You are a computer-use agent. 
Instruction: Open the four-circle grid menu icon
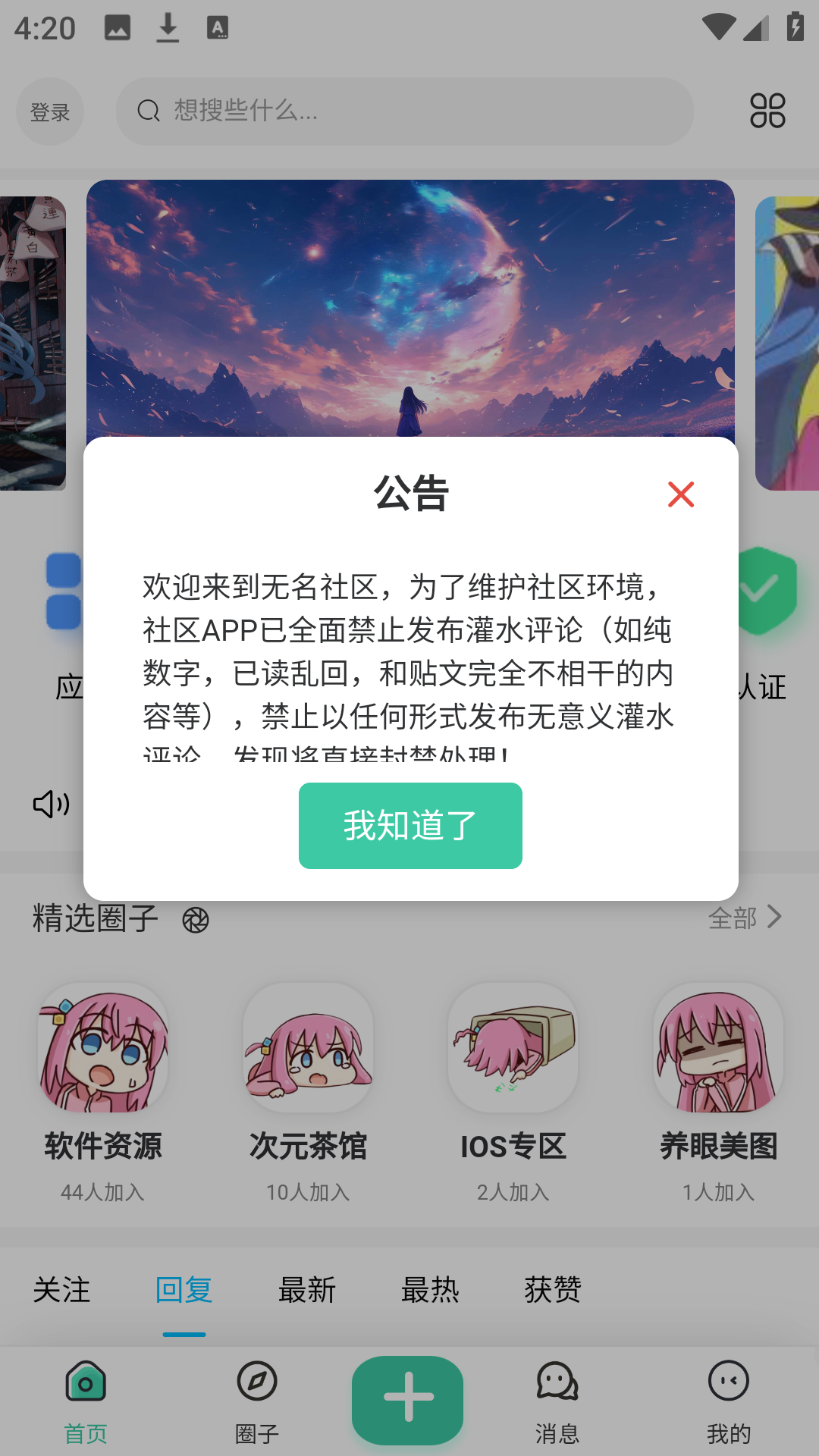click(767, 111)
